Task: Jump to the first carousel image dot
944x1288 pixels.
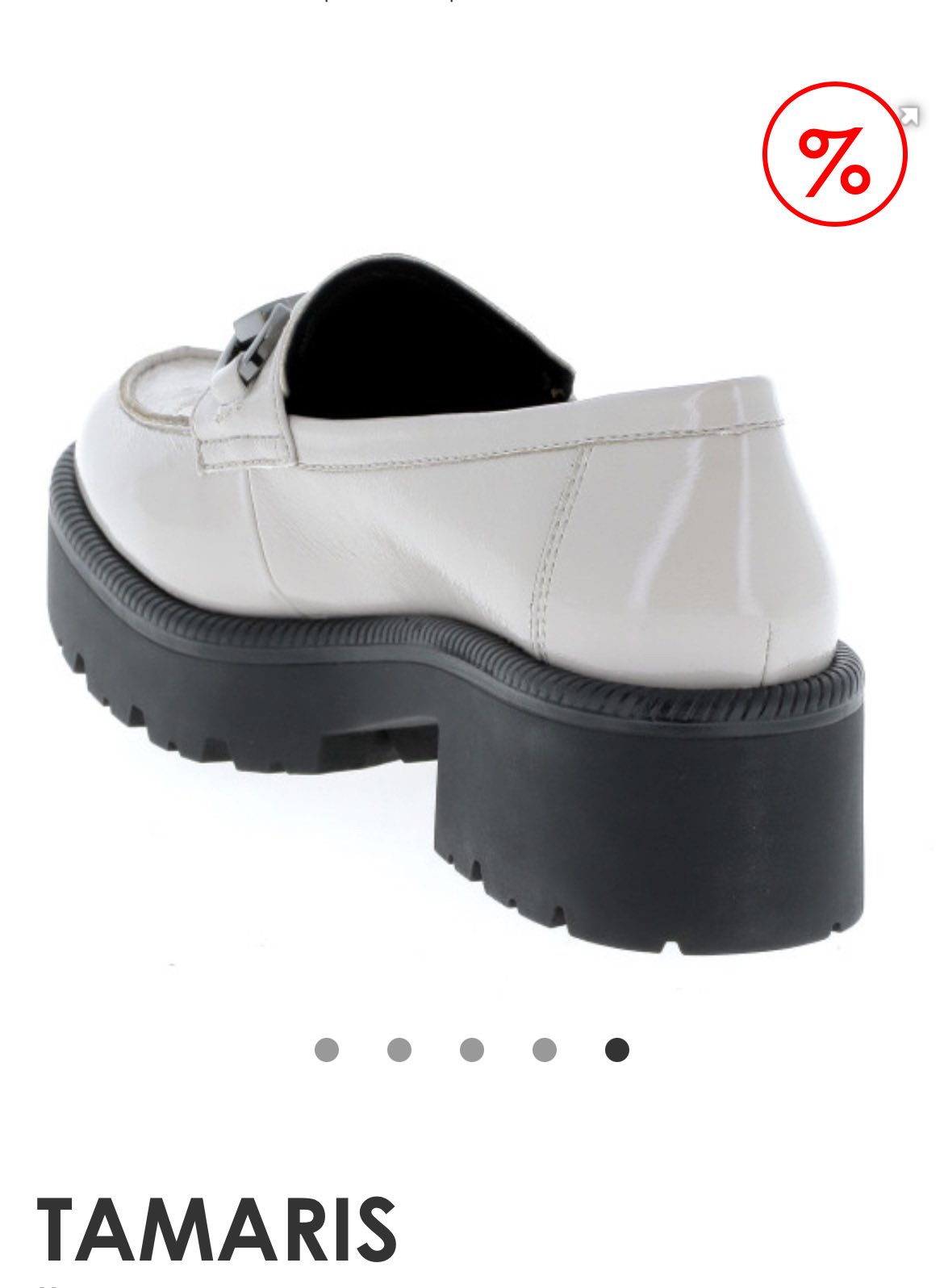Action: point(327,1050)
